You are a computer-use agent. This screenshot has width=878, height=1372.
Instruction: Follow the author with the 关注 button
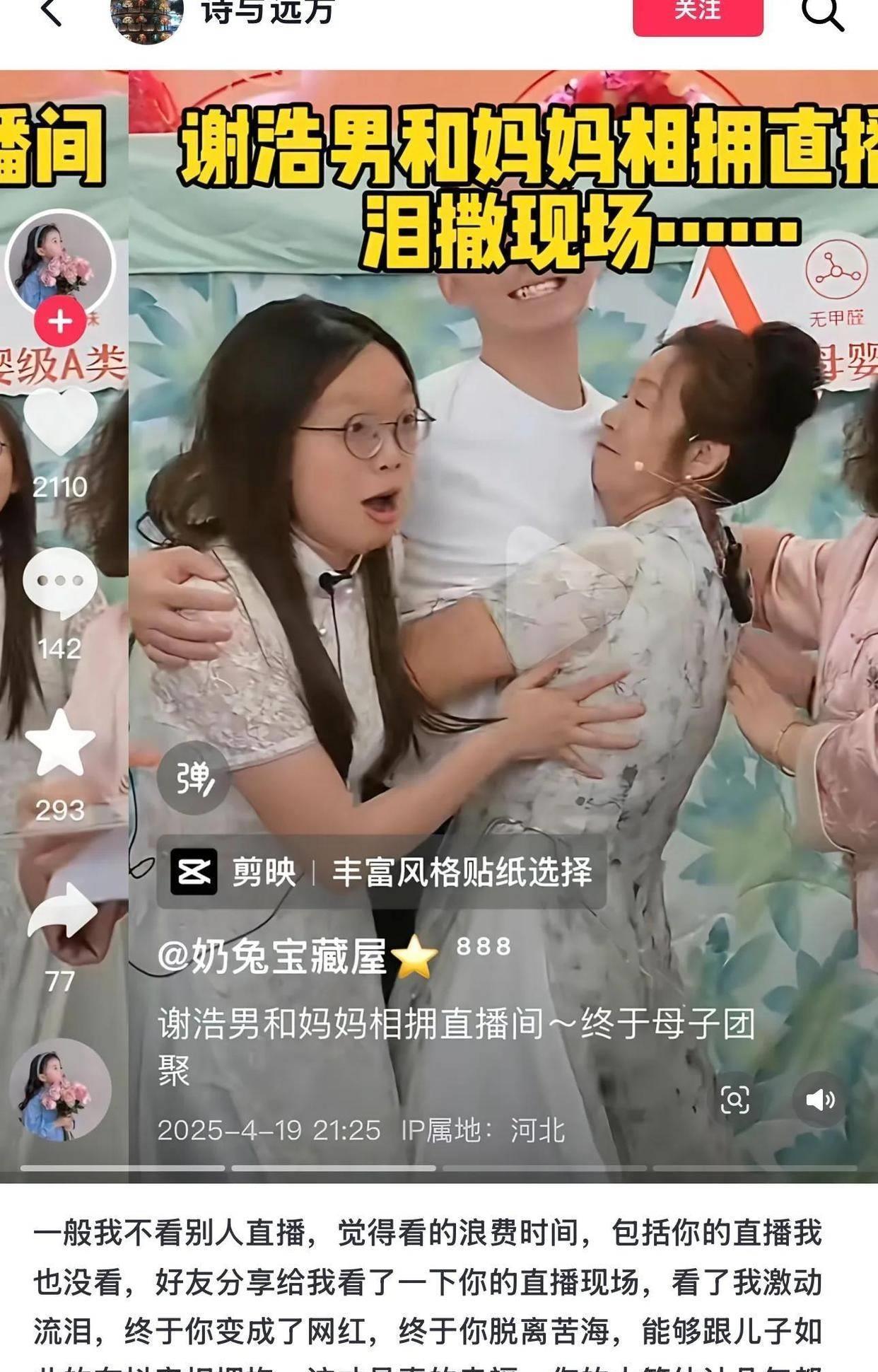(698, 15)
